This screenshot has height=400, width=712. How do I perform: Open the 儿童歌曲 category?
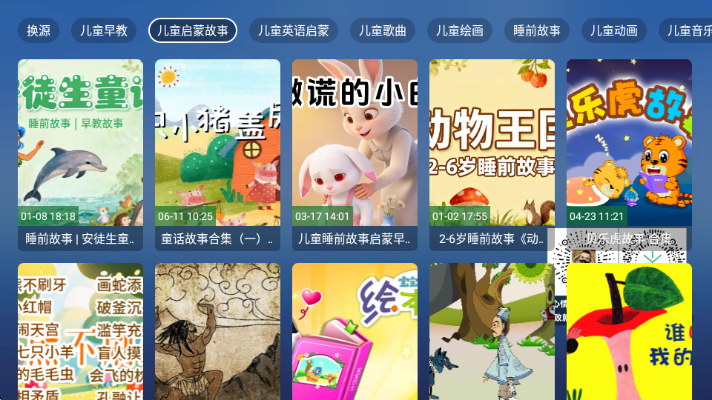click(x=383, y=30)
